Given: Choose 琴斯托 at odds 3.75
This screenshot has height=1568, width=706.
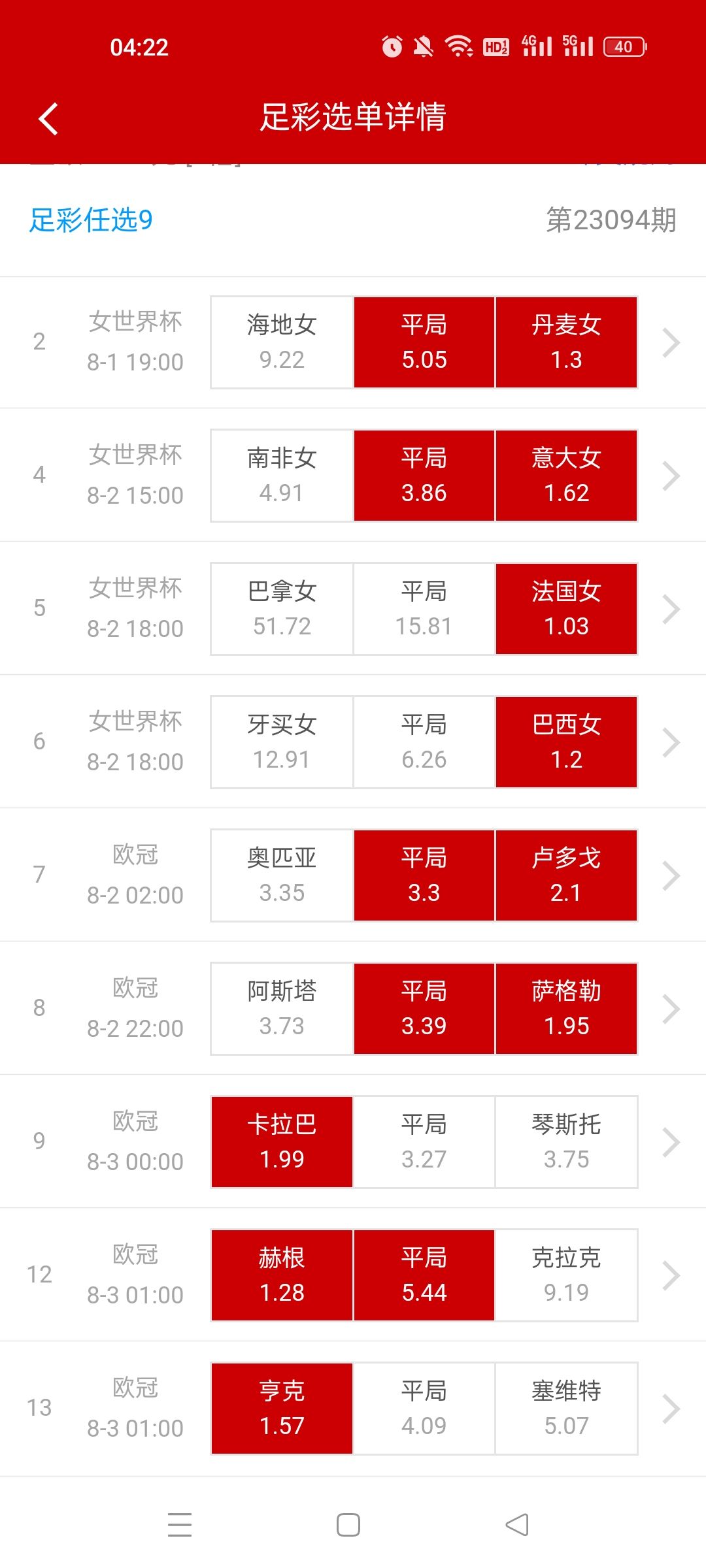Looking at the screenshot, I should coord(566,1142).
